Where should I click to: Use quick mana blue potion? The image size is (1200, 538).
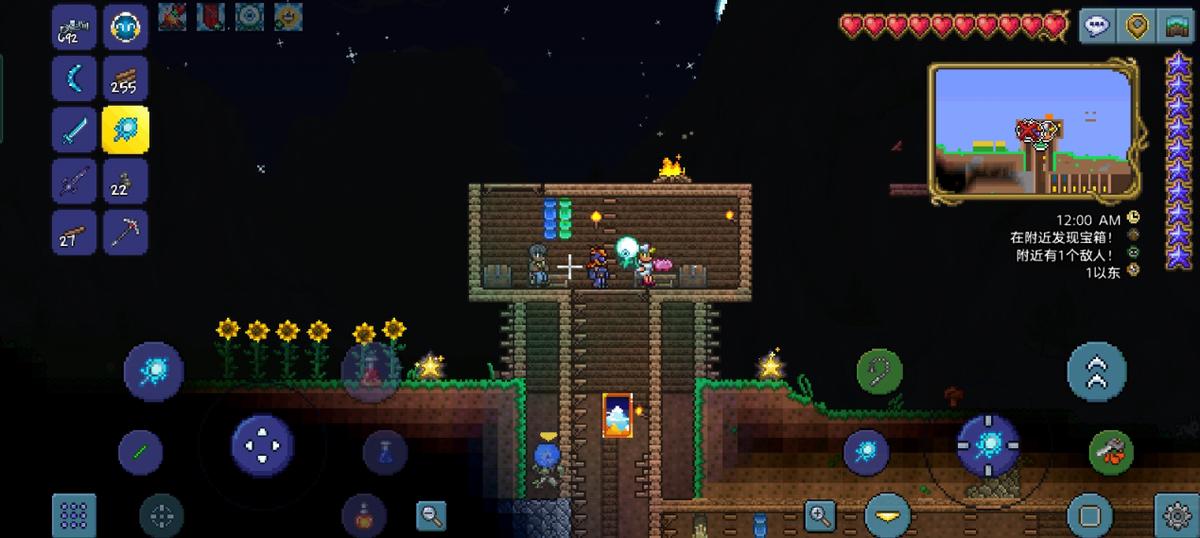tap(385, 452)
